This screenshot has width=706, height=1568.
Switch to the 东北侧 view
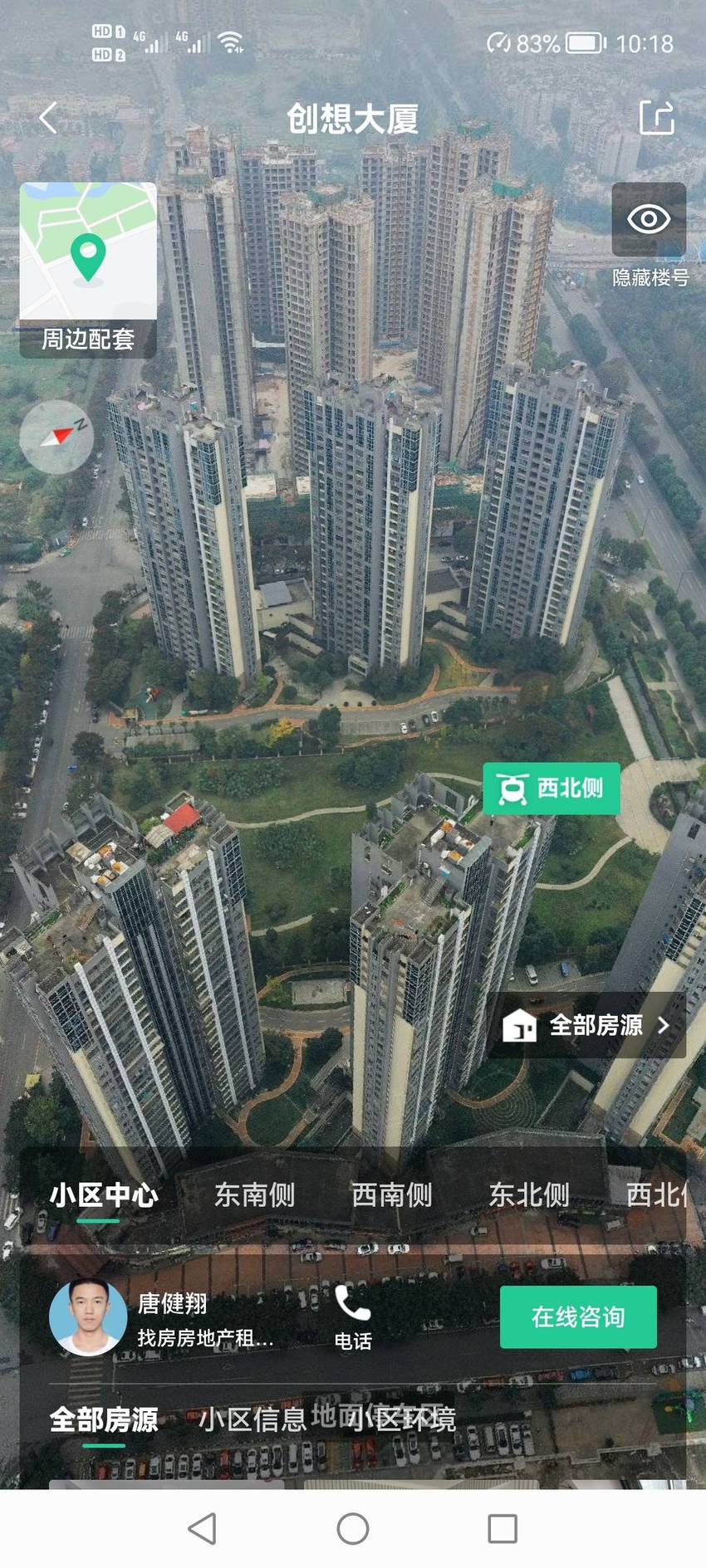click(x=529, y=1195)
